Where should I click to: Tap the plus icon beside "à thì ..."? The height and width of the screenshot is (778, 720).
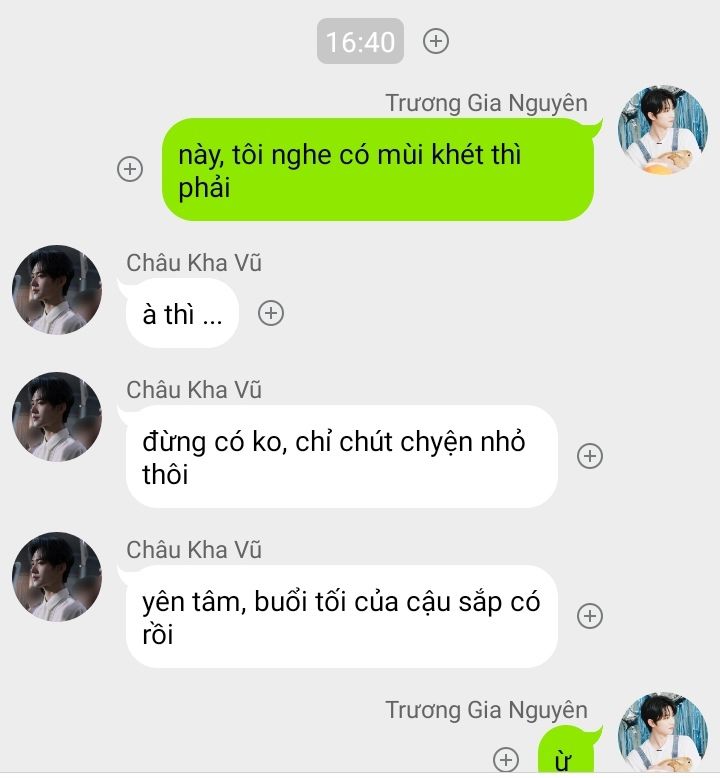(x=271, y=313)
